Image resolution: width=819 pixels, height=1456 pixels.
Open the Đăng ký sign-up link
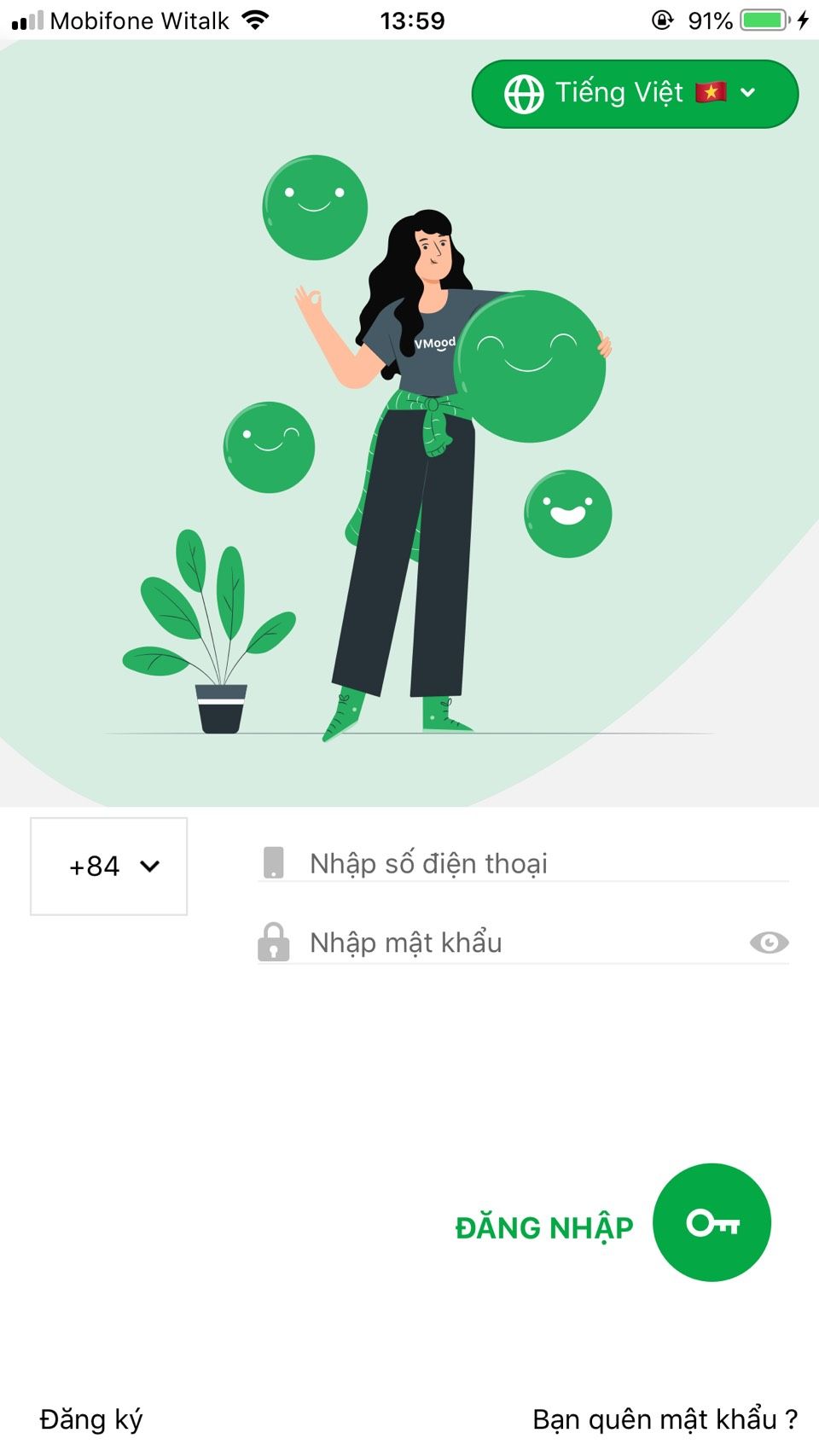[x=91, y=1419]
